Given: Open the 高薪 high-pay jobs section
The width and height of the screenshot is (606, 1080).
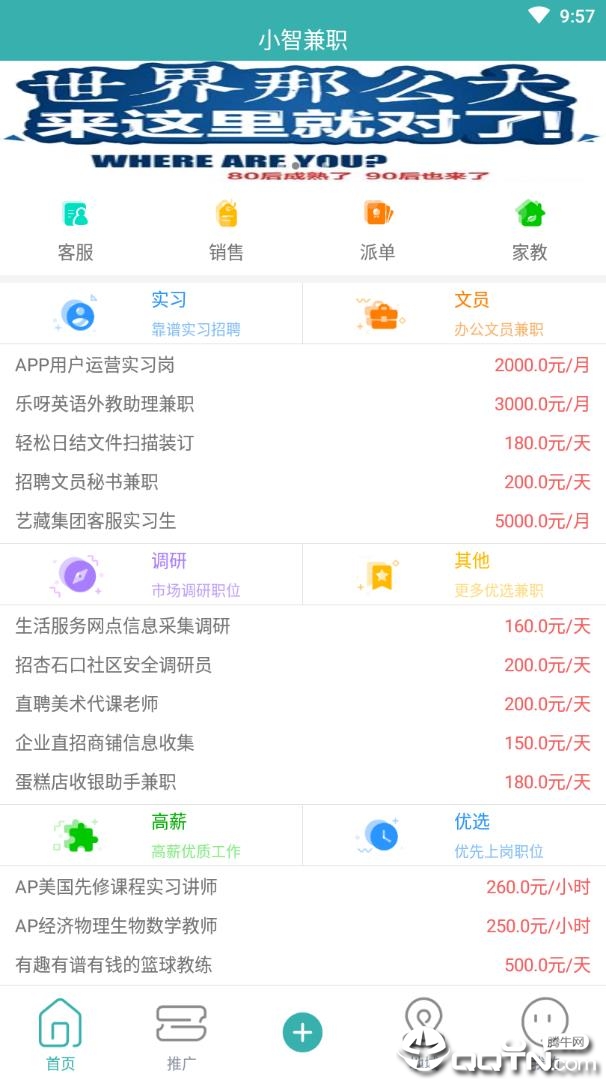Looking at the screenshot, I should pos(151,835).
